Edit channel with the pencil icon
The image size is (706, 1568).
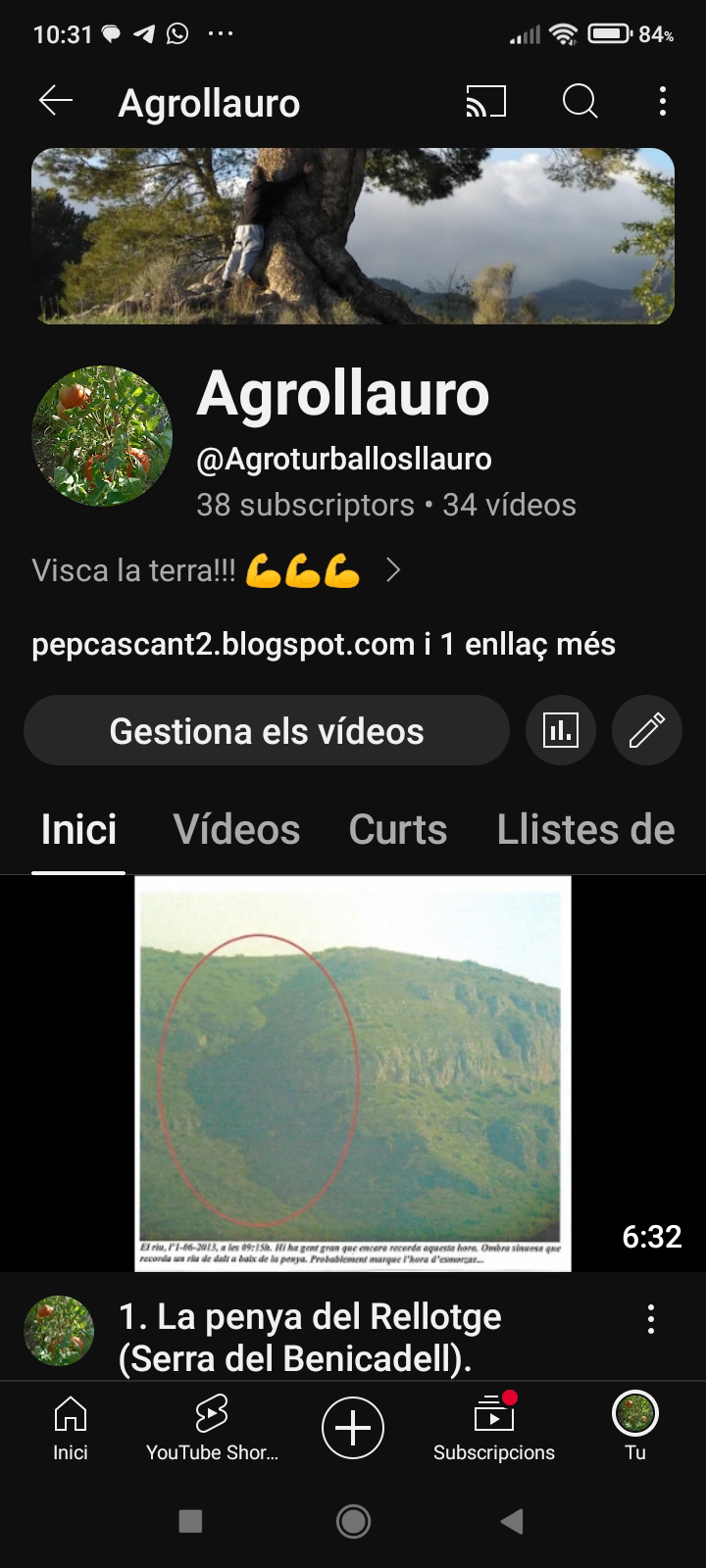pyautogui.click(x=647, y=731)
